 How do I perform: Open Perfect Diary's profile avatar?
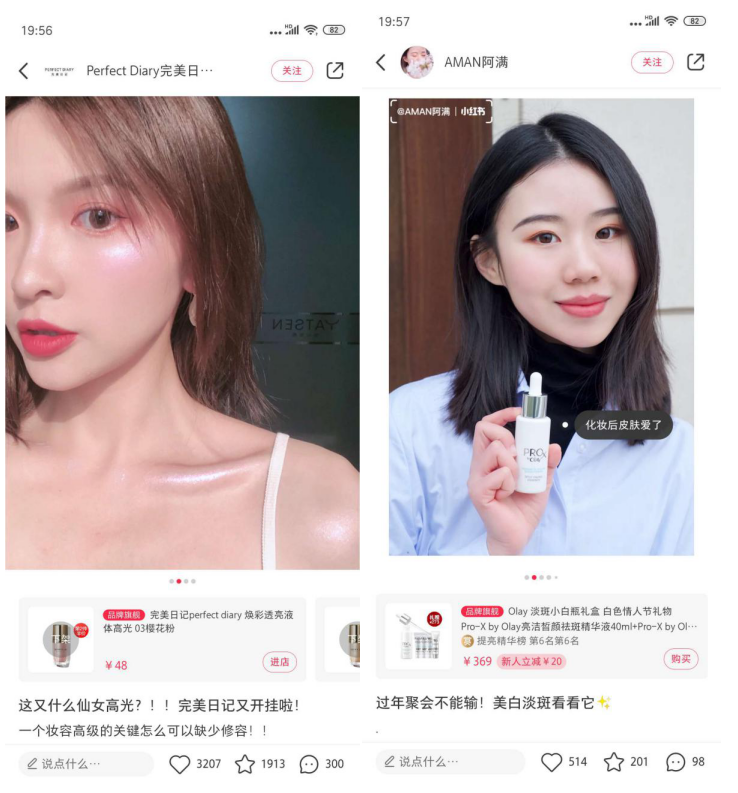pos(60,71)
